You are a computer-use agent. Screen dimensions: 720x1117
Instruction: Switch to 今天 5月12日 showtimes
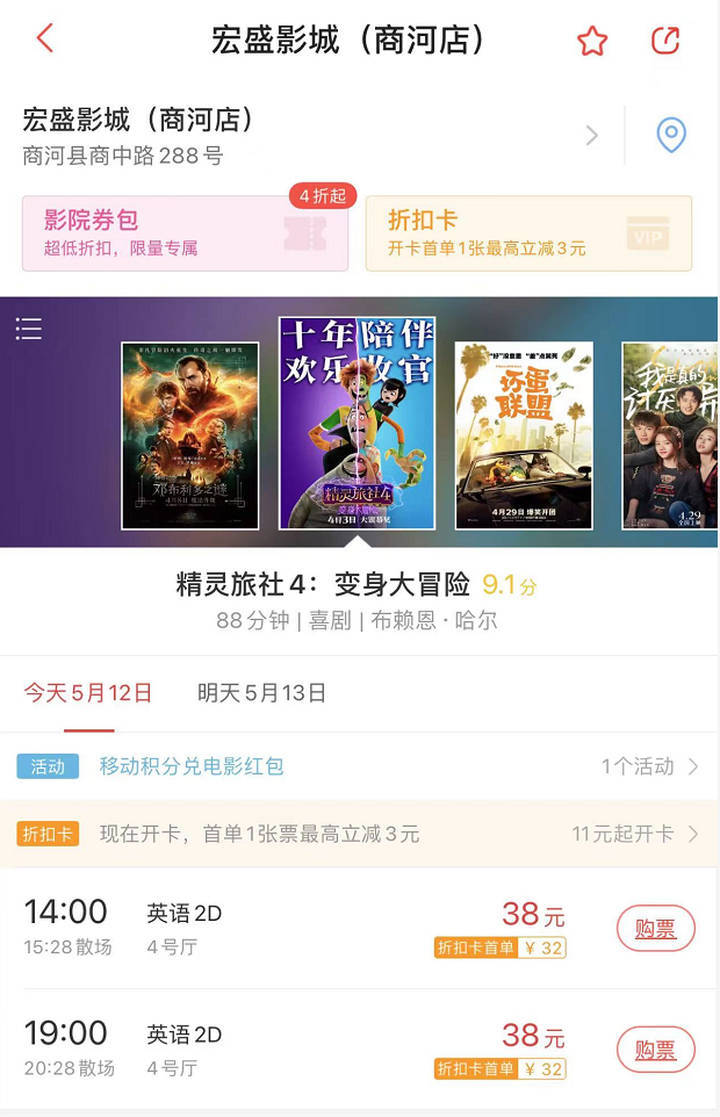[88, 692]
